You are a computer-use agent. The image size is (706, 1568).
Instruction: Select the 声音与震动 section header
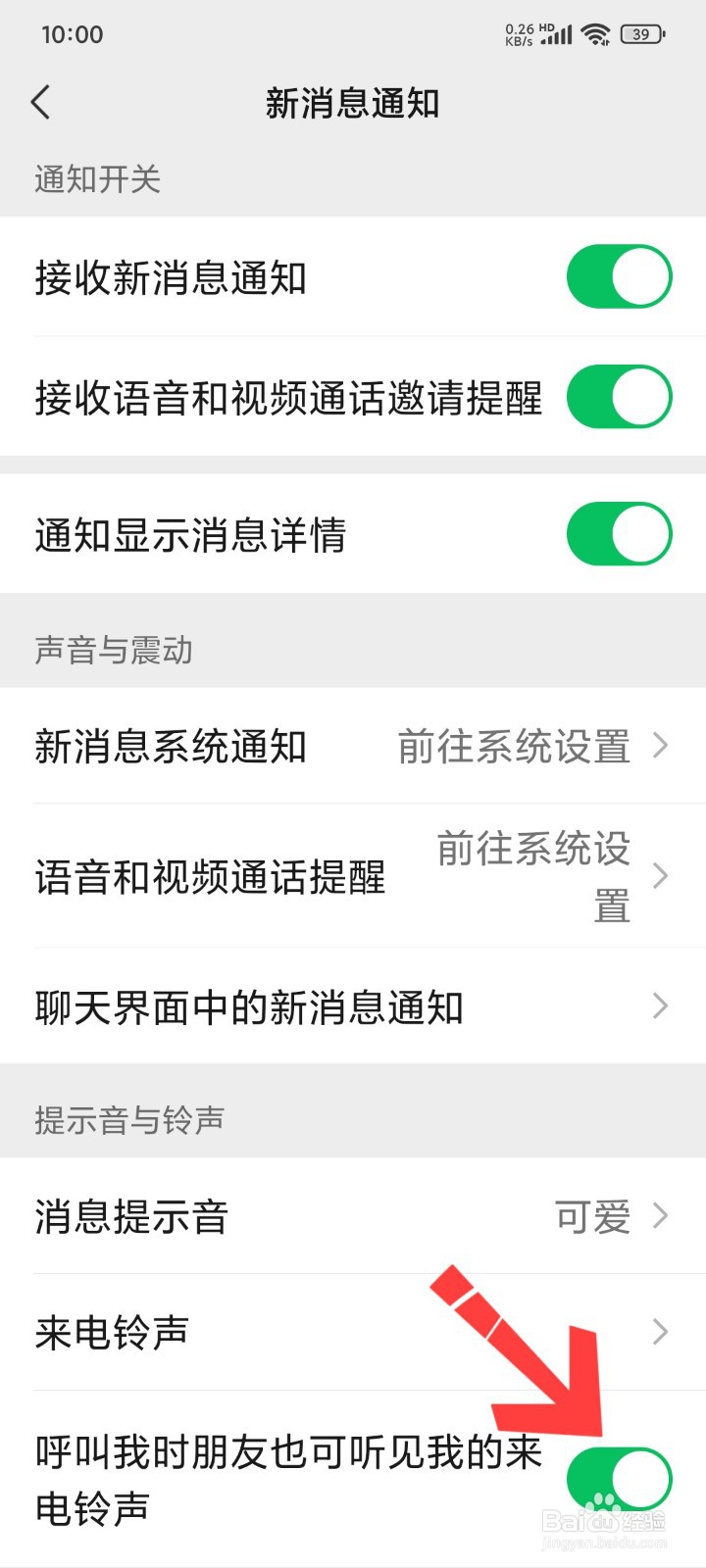coord(114,649)
